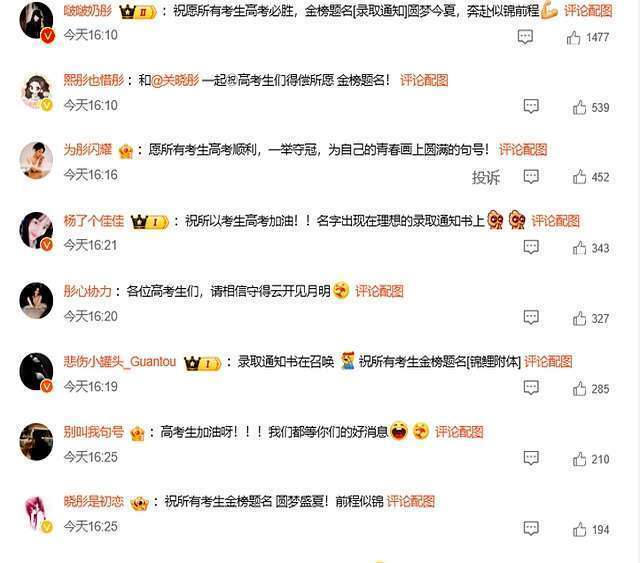Reply to 熙彤也惜彤's comment
This screenshot has width=640, height=563.
pos(531,107)
